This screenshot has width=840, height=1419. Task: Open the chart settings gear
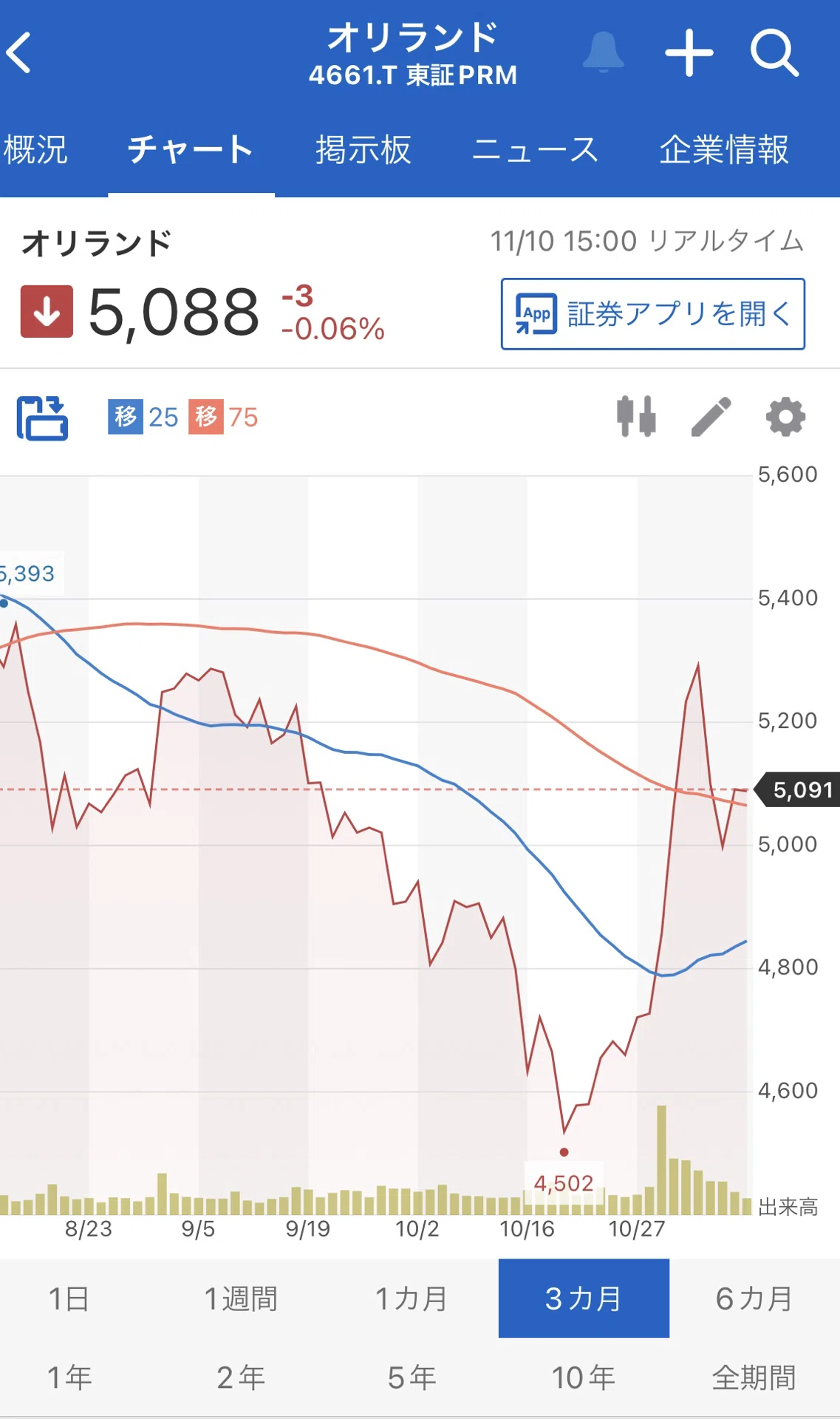(x=785, y=417)
